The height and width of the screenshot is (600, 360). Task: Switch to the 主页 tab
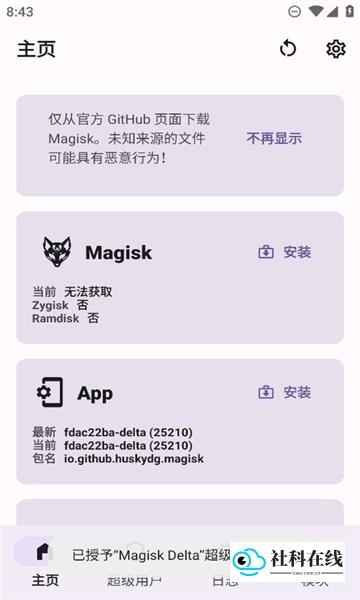coord(45,562)
